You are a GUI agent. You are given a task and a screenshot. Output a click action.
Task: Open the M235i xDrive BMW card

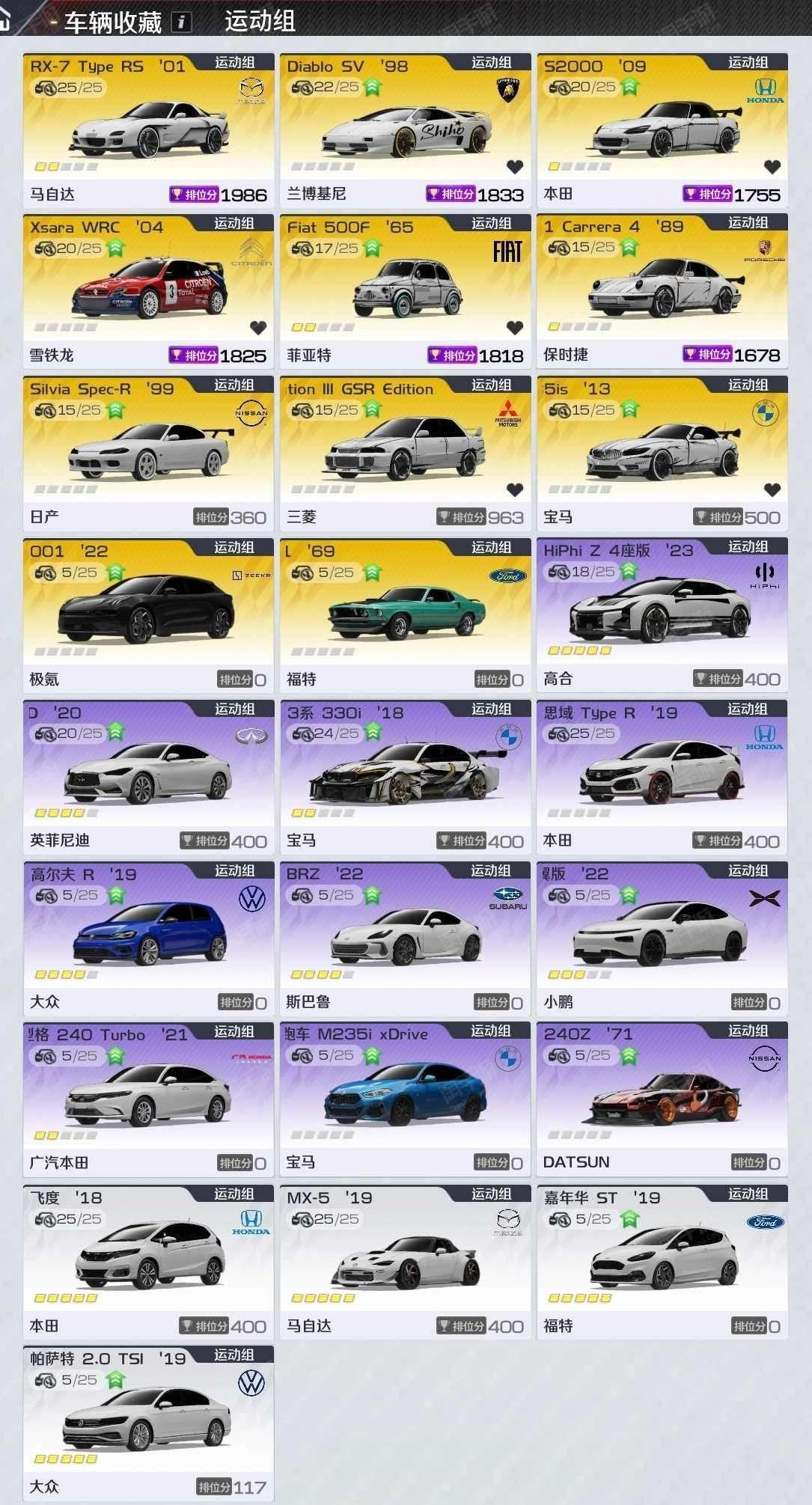(x=405, y=1099)
